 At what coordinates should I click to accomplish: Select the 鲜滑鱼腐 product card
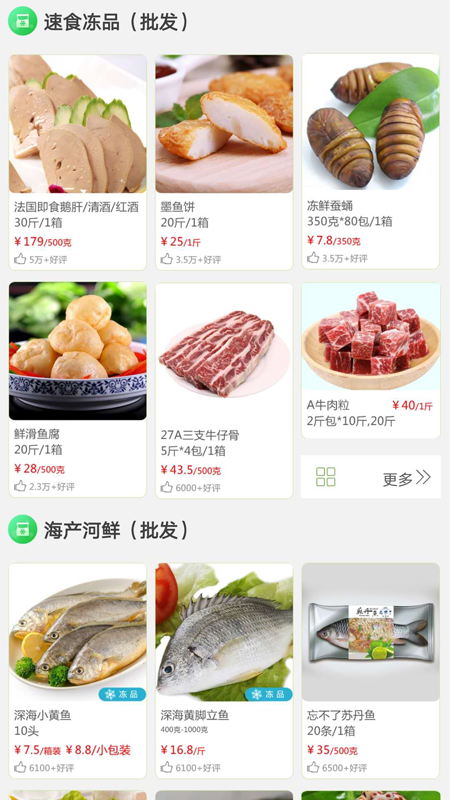coord(78,390)
